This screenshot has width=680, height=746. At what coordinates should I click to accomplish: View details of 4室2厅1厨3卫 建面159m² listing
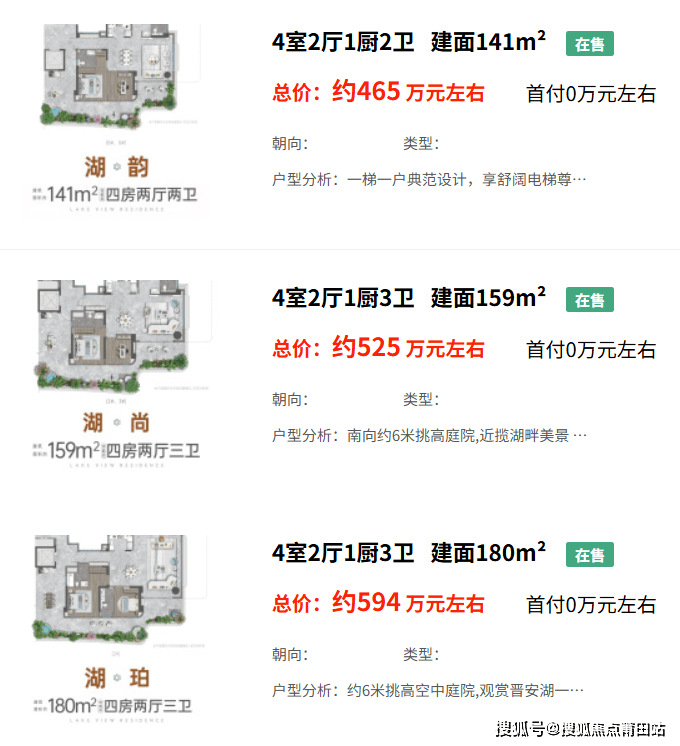pyautogui.click(x=408, y=298)
